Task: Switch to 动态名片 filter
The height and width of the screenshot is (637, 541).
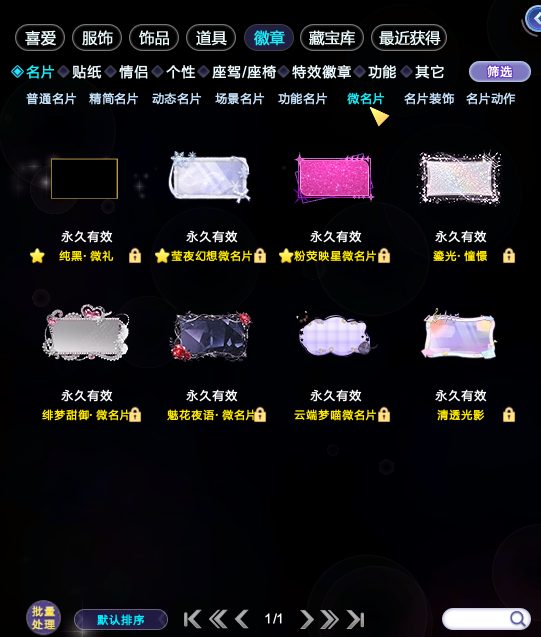Action: pyautogui.click(x=176, y=99)
